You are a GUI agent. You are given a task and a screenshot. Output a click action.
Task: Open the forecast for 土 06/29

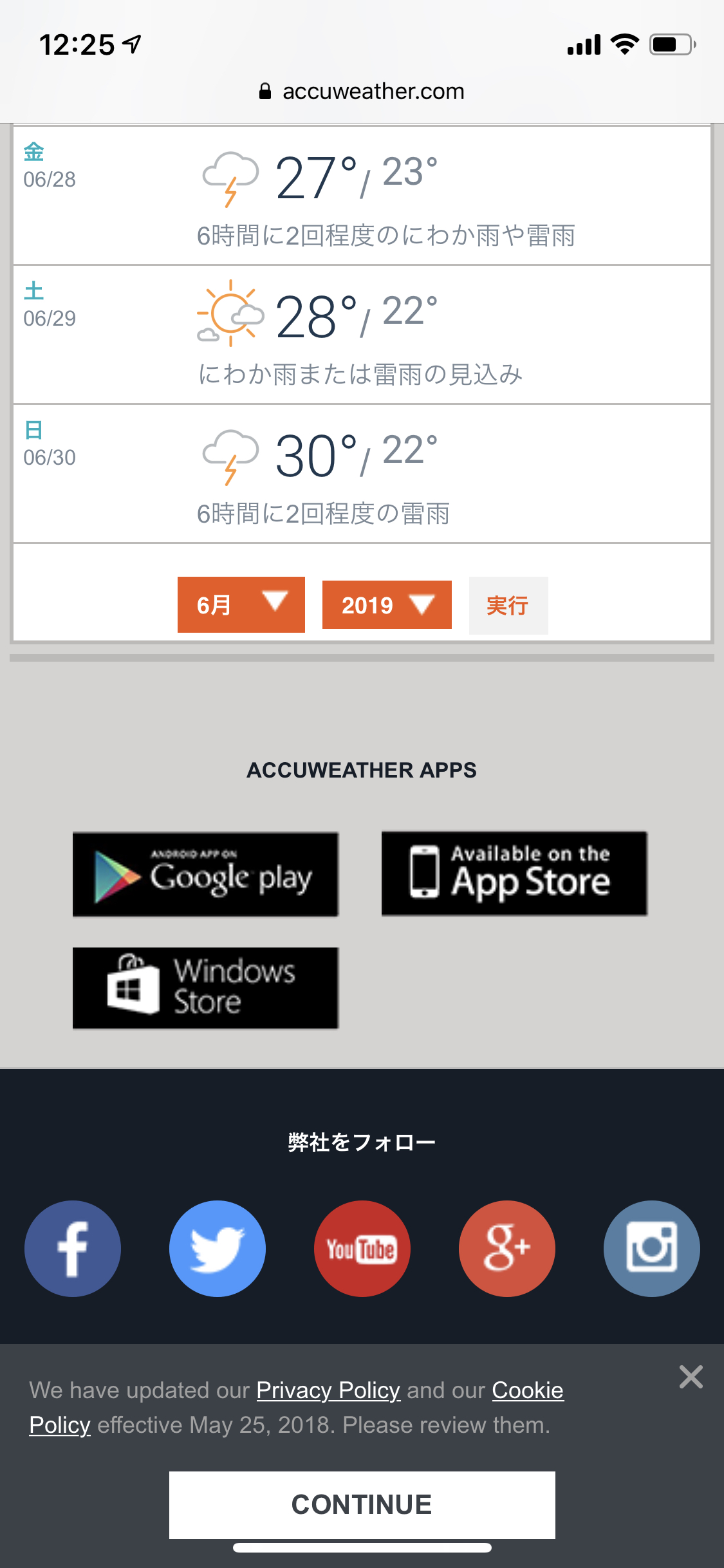(362, 335)
